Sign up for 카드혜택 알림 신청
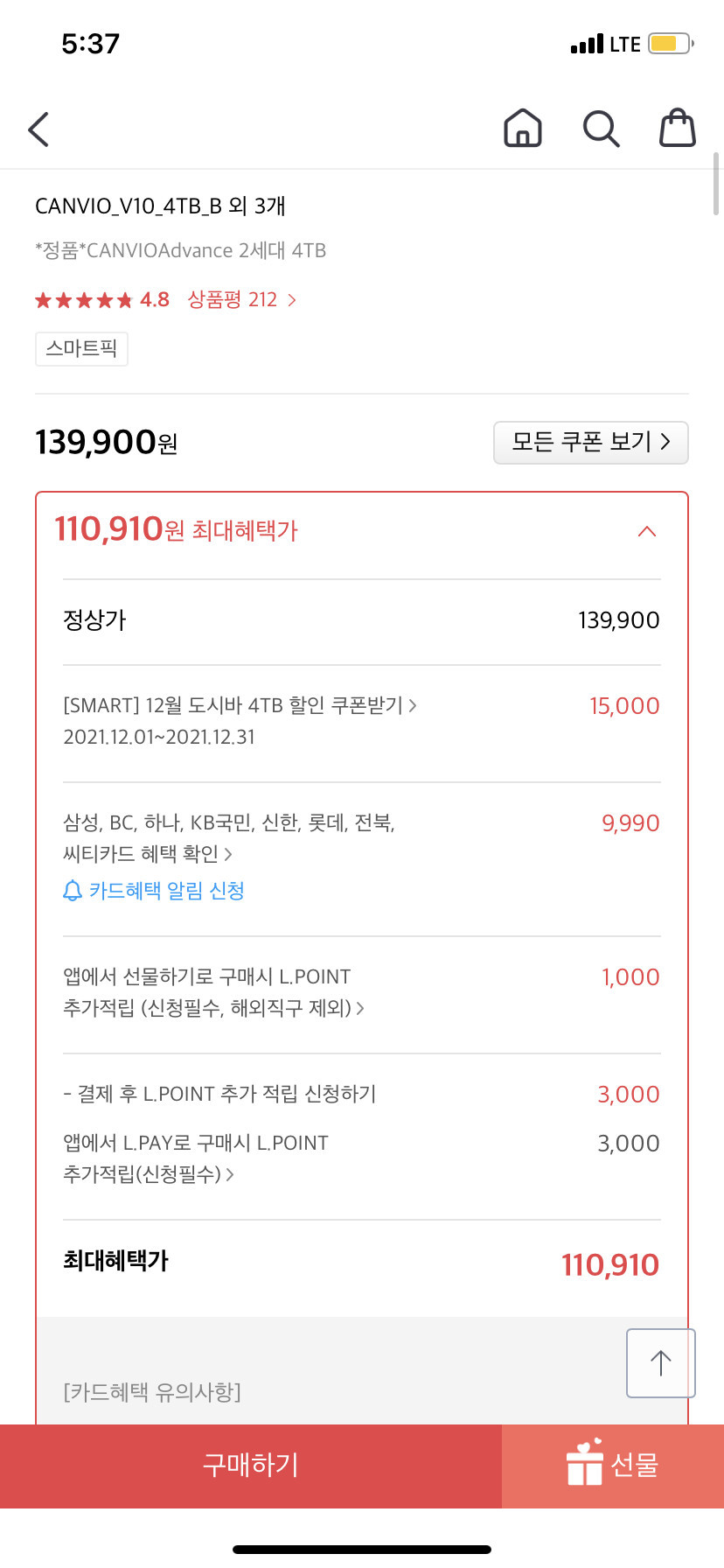This screenshot has width=724, height=1568. pos(154,891)
